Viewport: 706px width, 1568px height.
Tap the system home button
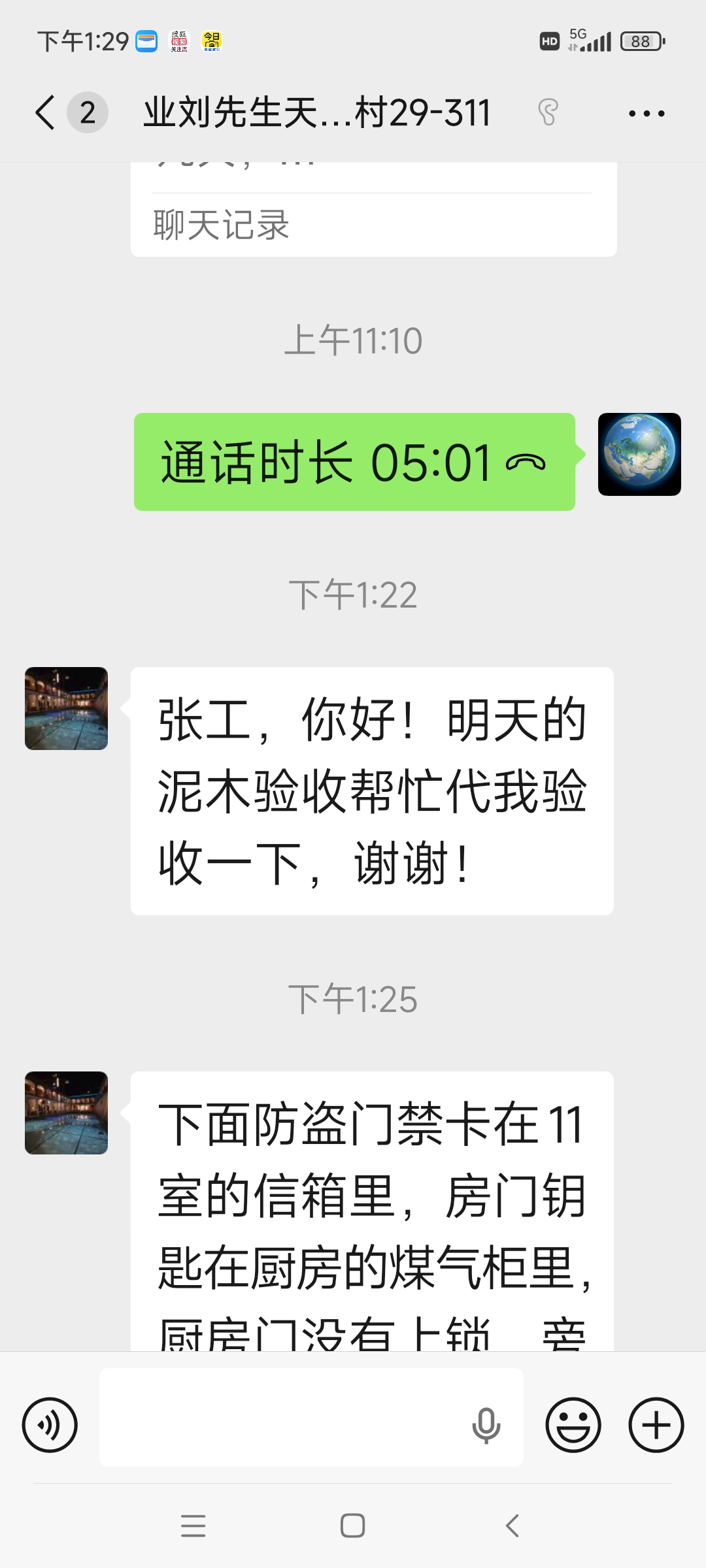(353, 1526)
